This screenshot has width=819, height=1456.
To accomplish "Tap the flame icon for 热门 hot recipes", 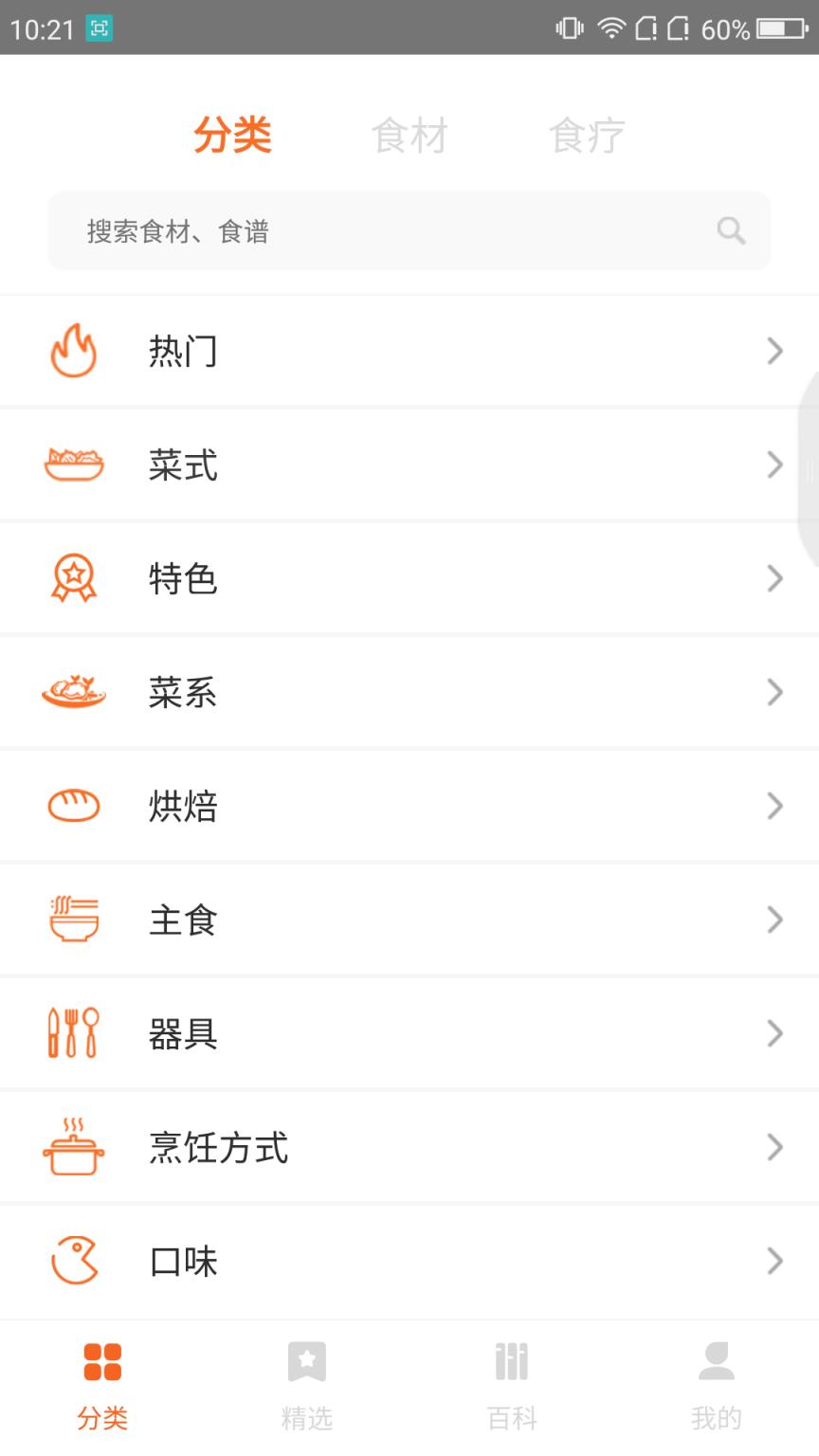I will [74, 350].
